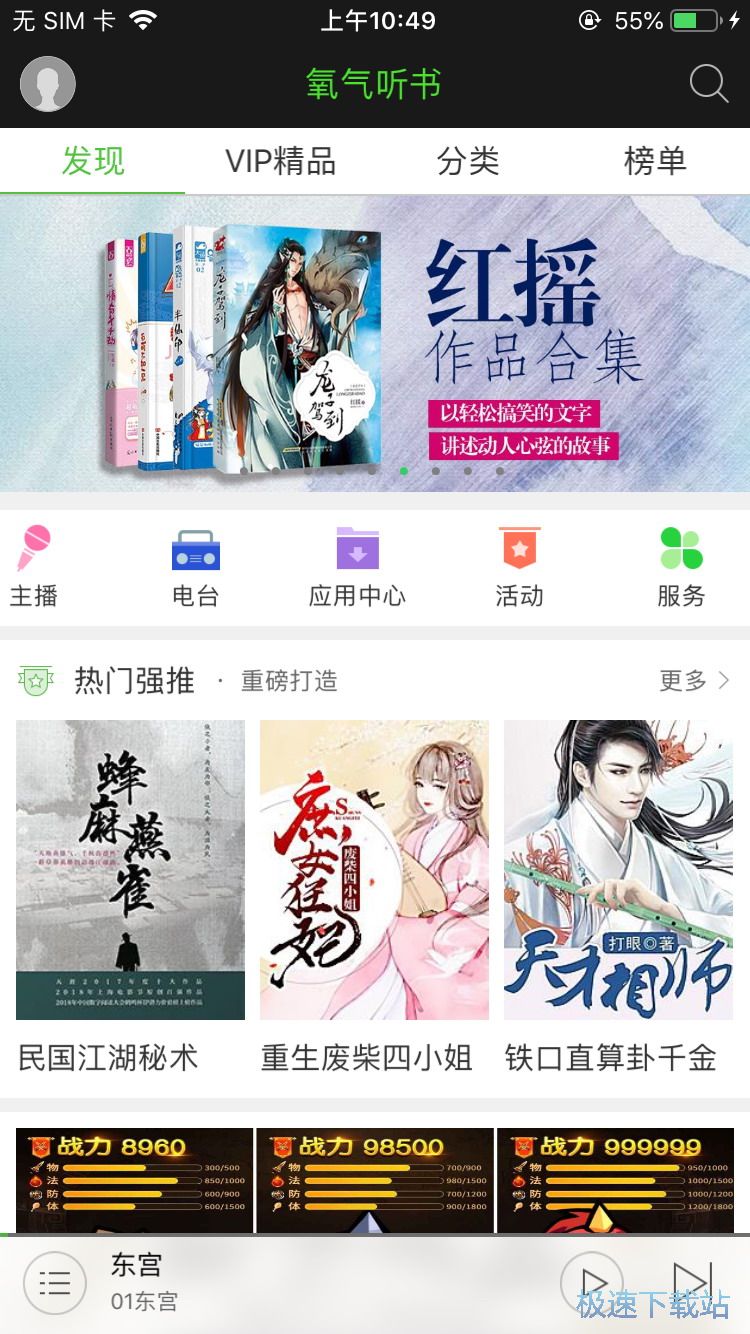750x1334 pixels.
Task: Select the 发现 tab
Action: pyautogui.click(x=93, y=161)
